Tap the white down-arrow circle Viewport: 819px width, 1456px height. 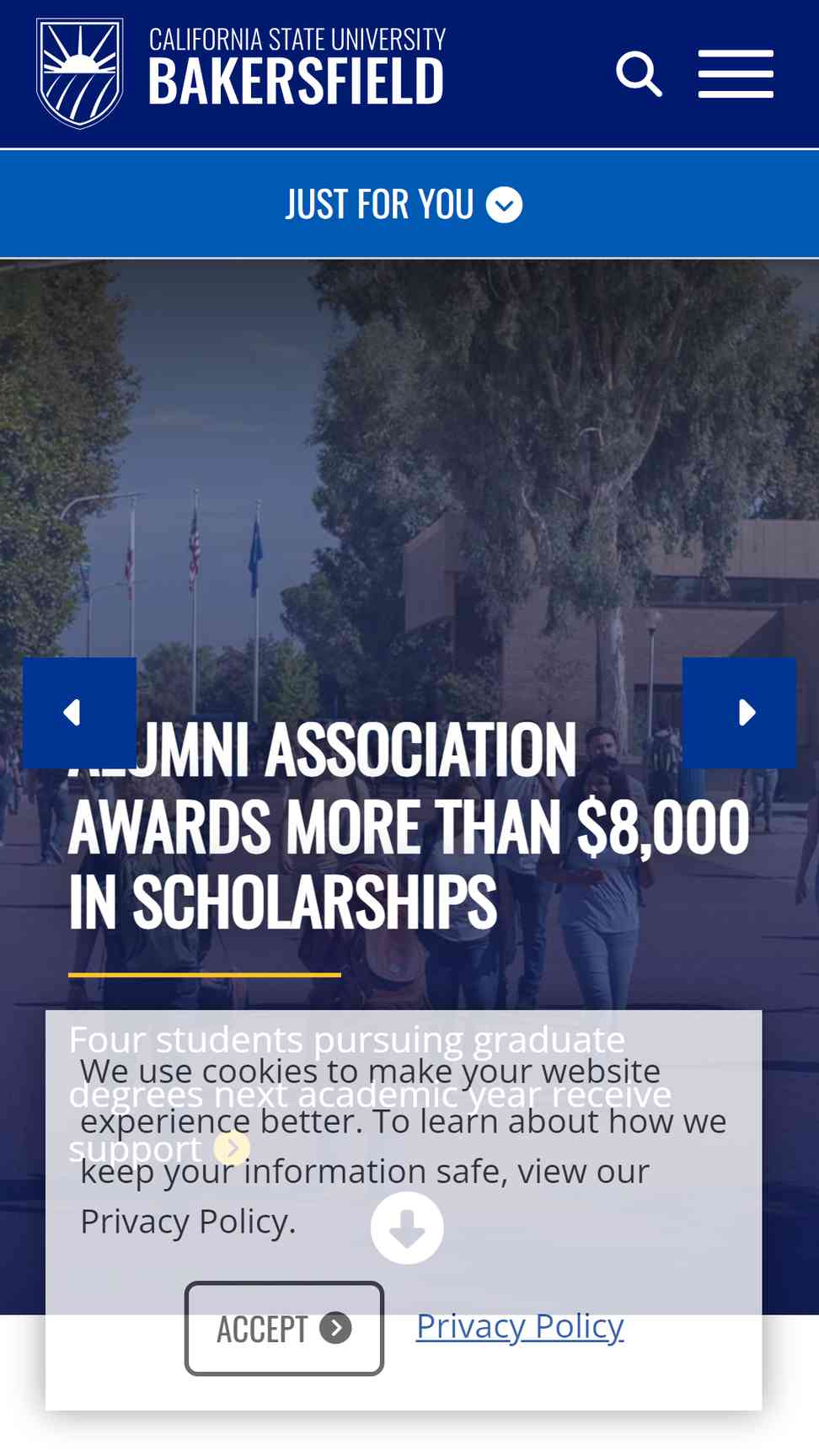point(407,1228)
